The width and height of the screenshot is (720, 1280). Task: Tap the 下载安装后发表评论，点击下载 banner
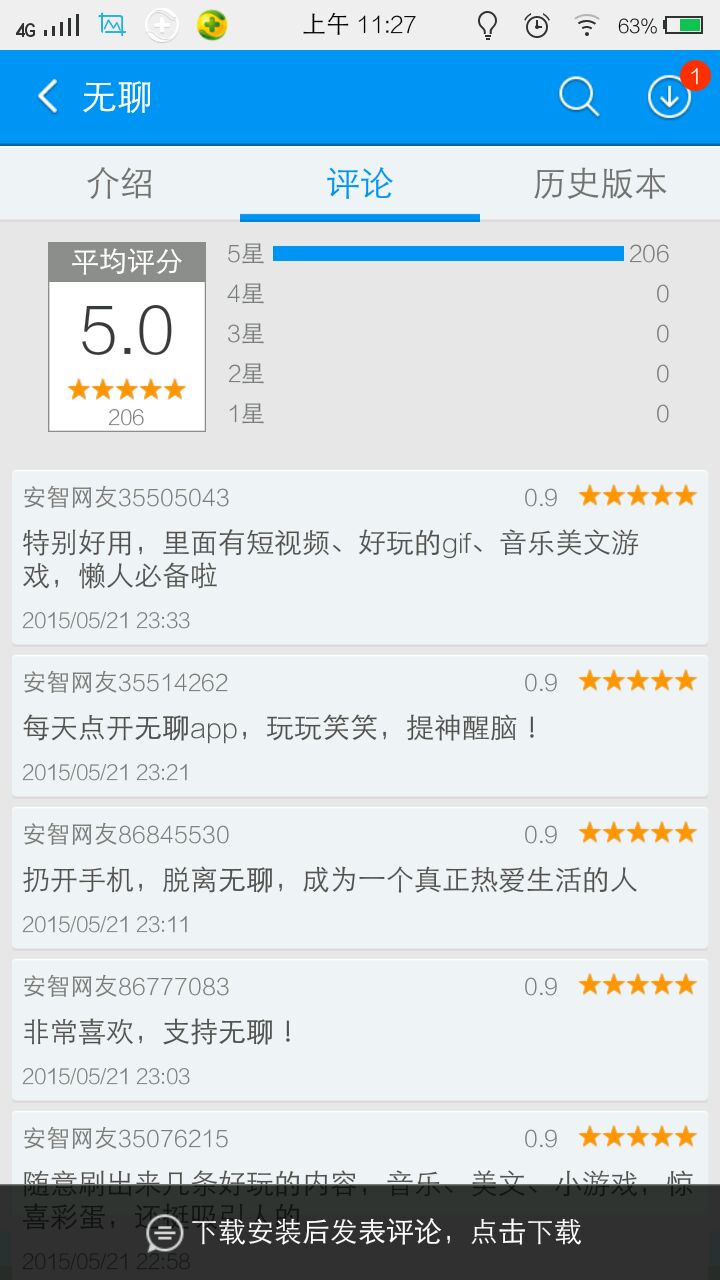364,1232
